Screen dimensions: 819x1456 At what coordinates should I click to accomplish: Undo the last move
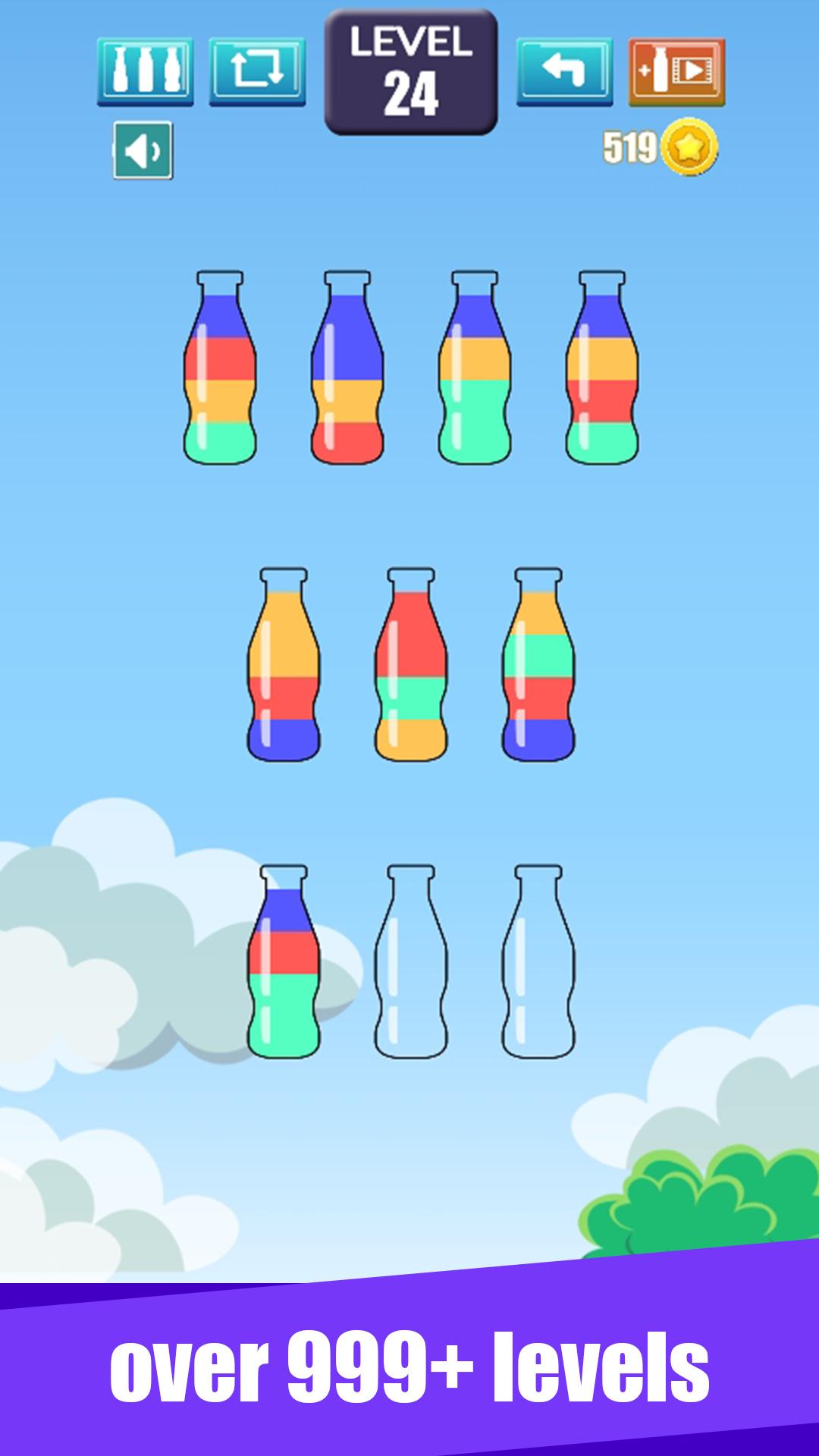[564, 71]
